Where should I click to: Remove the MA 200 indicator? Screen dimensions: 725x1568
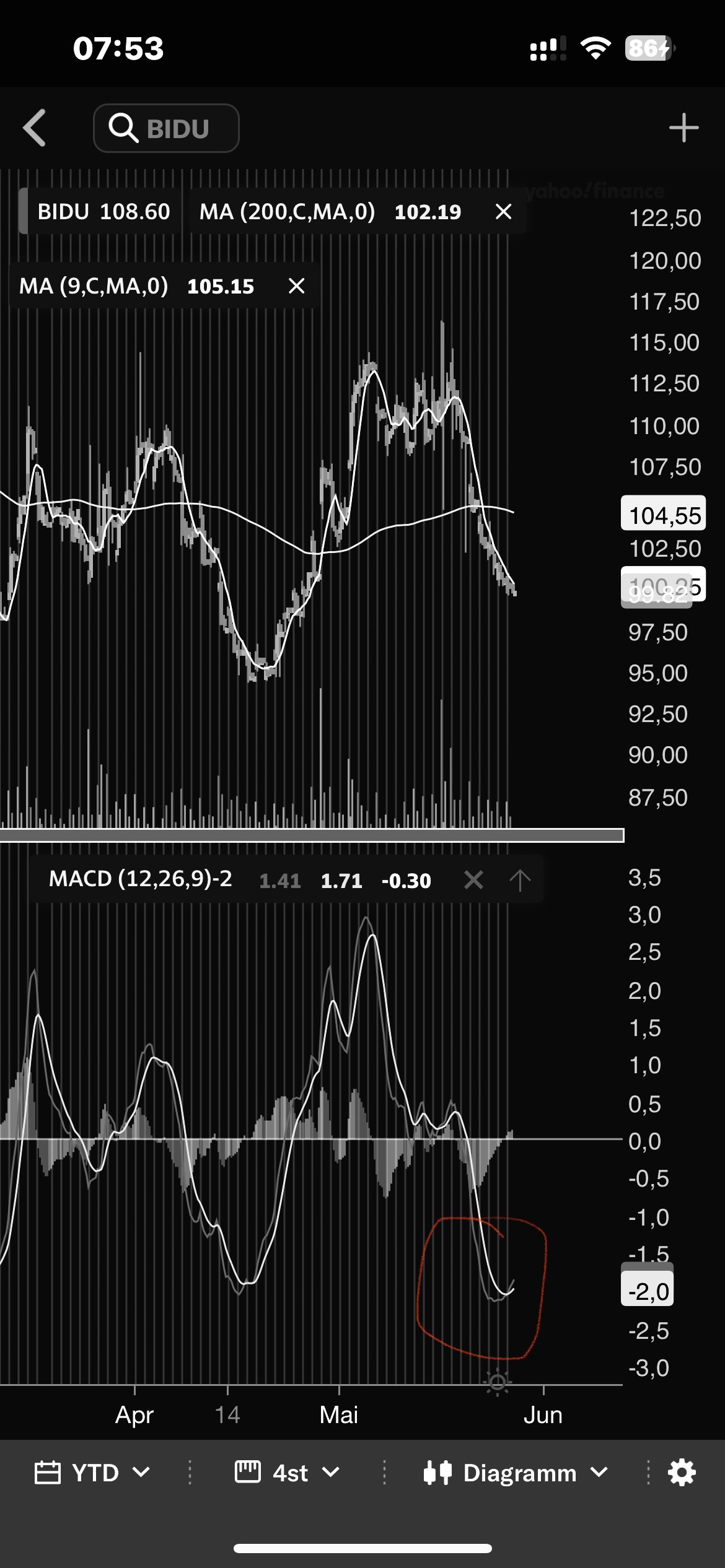pyautogui.click(x=503, y=212)
